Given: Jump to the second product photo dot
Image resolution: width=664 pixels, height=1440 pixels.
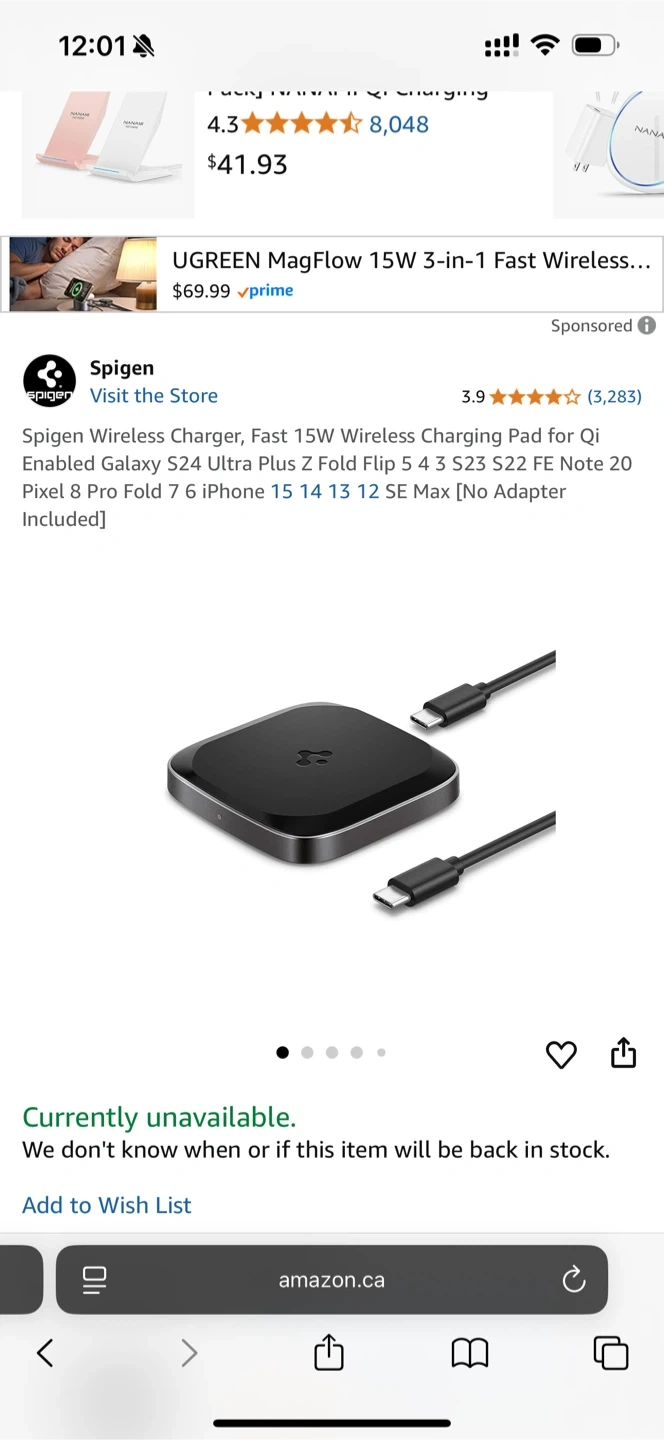Looking at the screenshot, I should [x=307, y=1052].
